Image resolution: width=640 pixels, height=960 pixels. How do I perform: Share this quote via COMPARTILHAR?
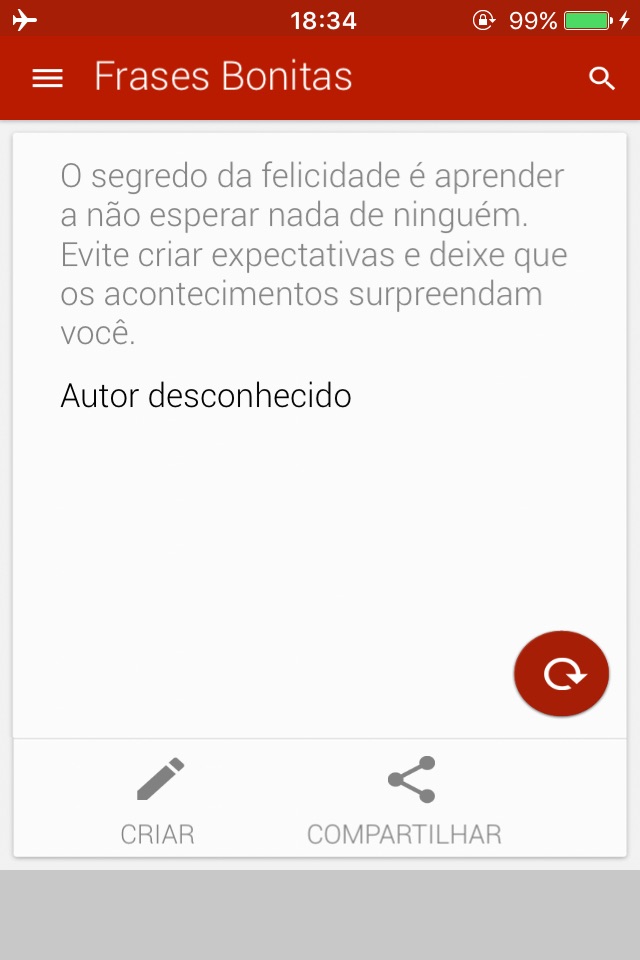[404, 801]
